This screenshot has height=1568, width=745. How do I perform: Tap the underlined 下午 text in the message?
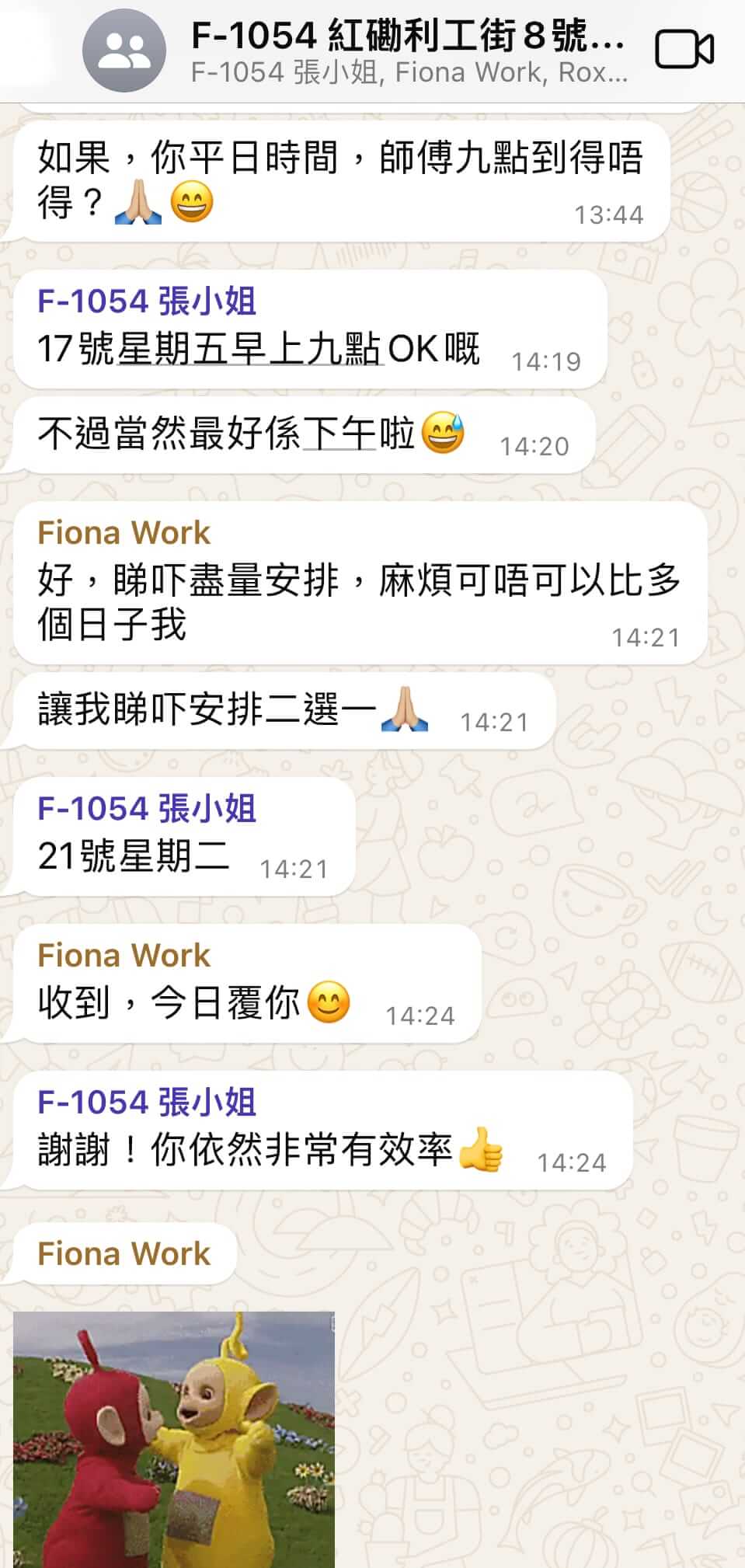point(339,434)
